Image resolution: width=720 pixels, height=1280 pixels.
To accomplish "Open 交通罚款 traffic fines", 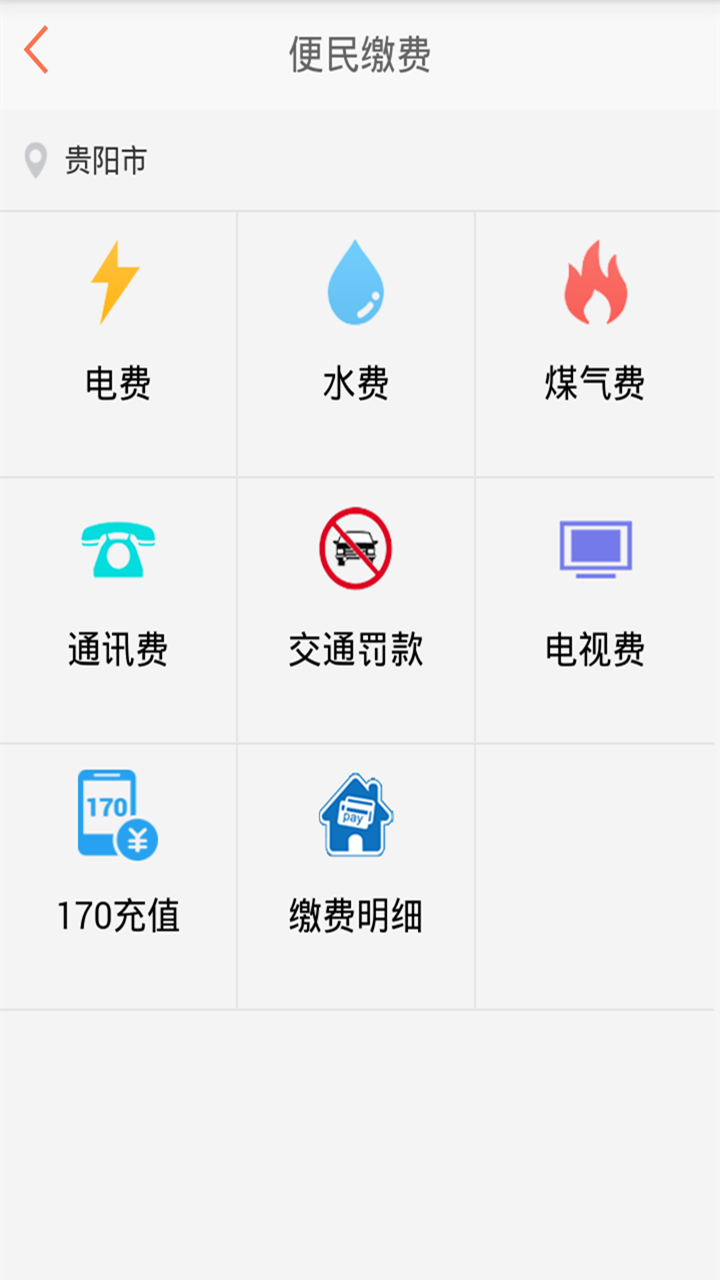I will point(356,610).
